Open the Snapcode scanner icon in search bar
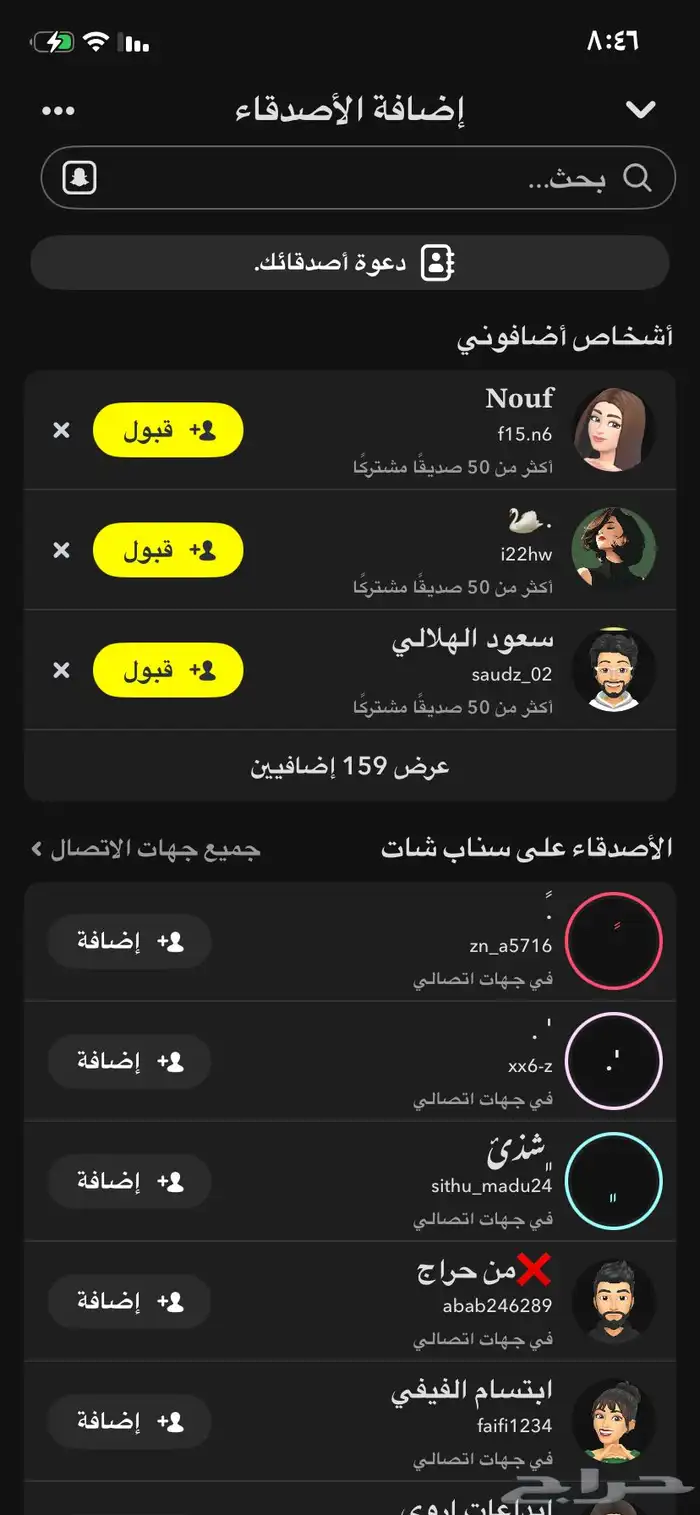 click(x=79, y=178)
